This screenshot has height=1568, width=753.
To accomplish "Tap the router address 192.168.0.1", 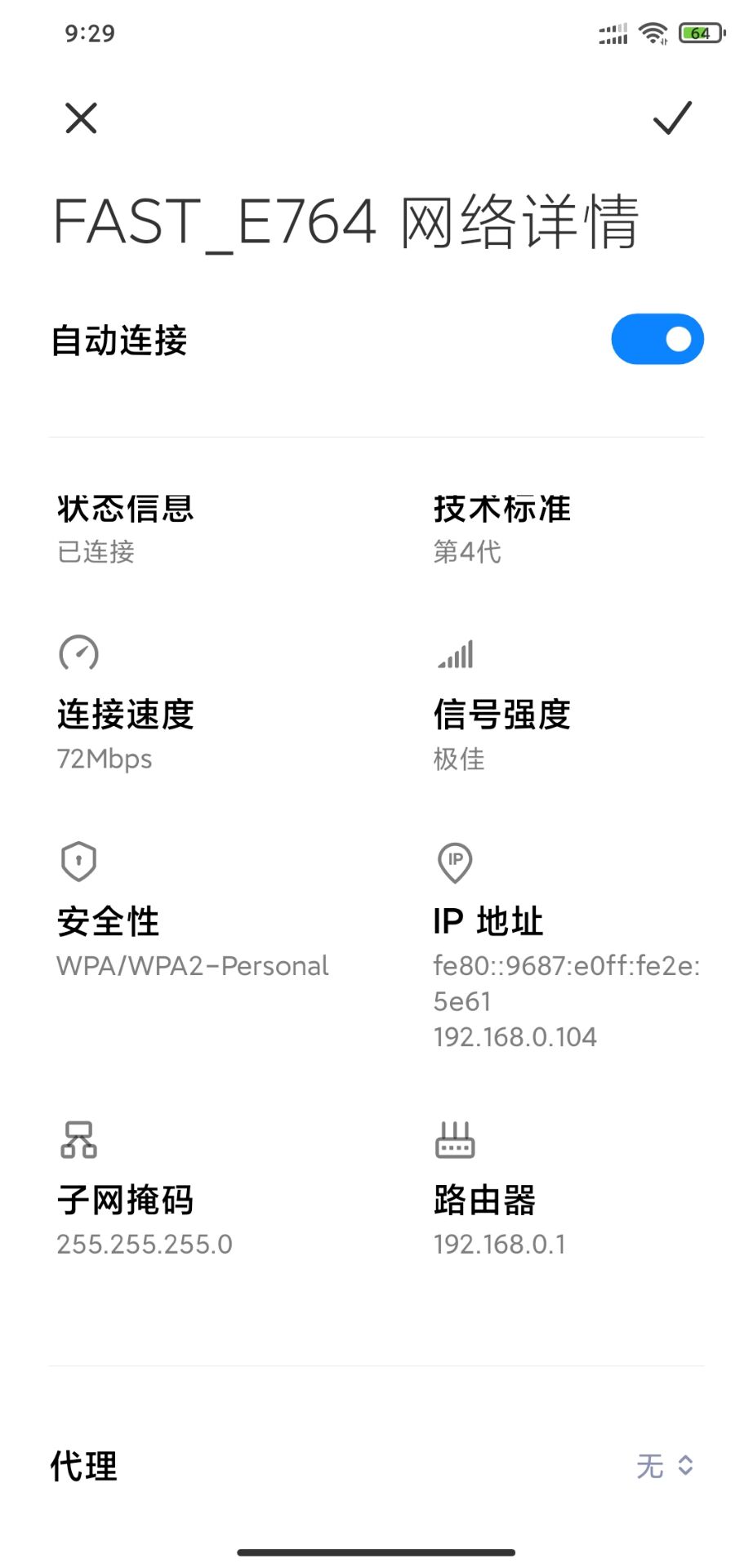I will [x=500, y=1243].
